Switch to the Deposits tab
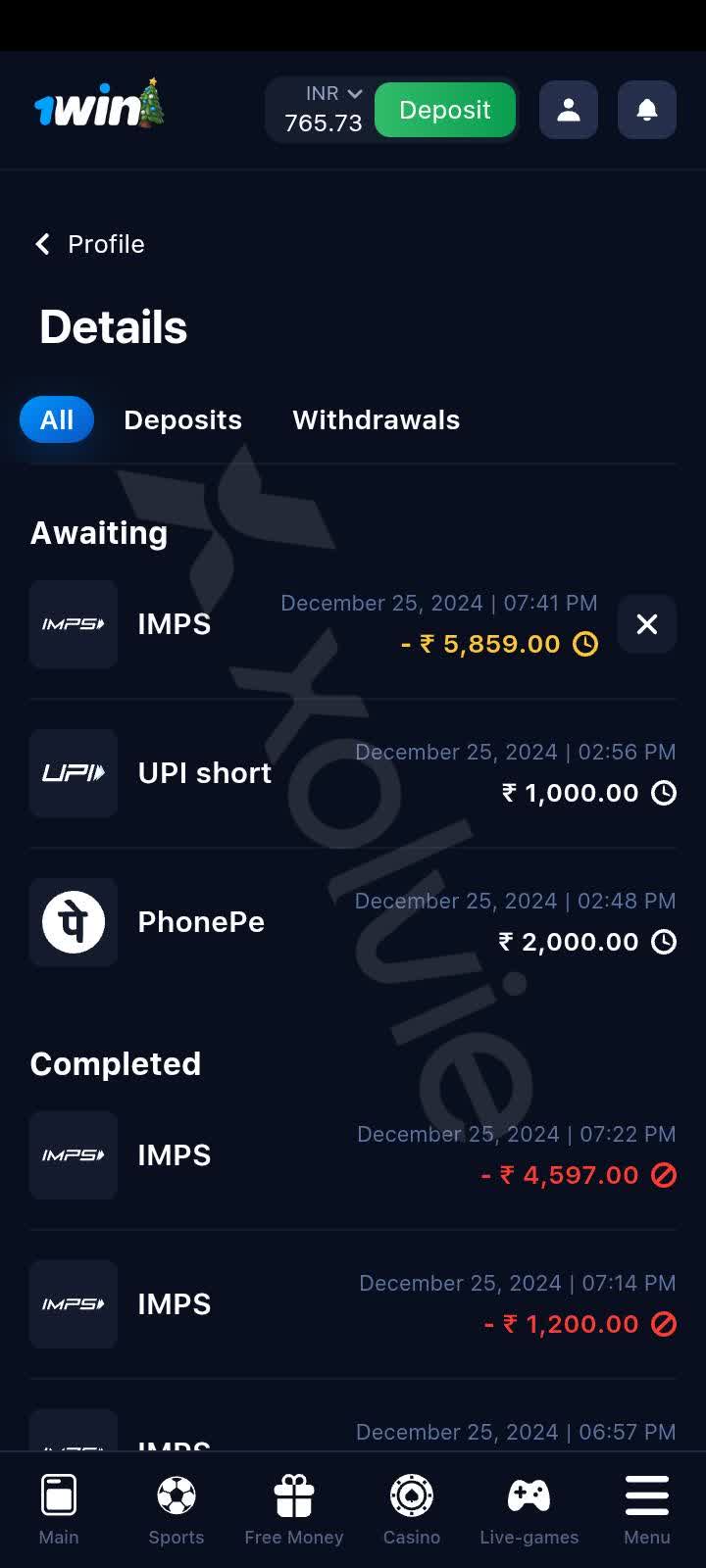 click(x=182, y=420)
